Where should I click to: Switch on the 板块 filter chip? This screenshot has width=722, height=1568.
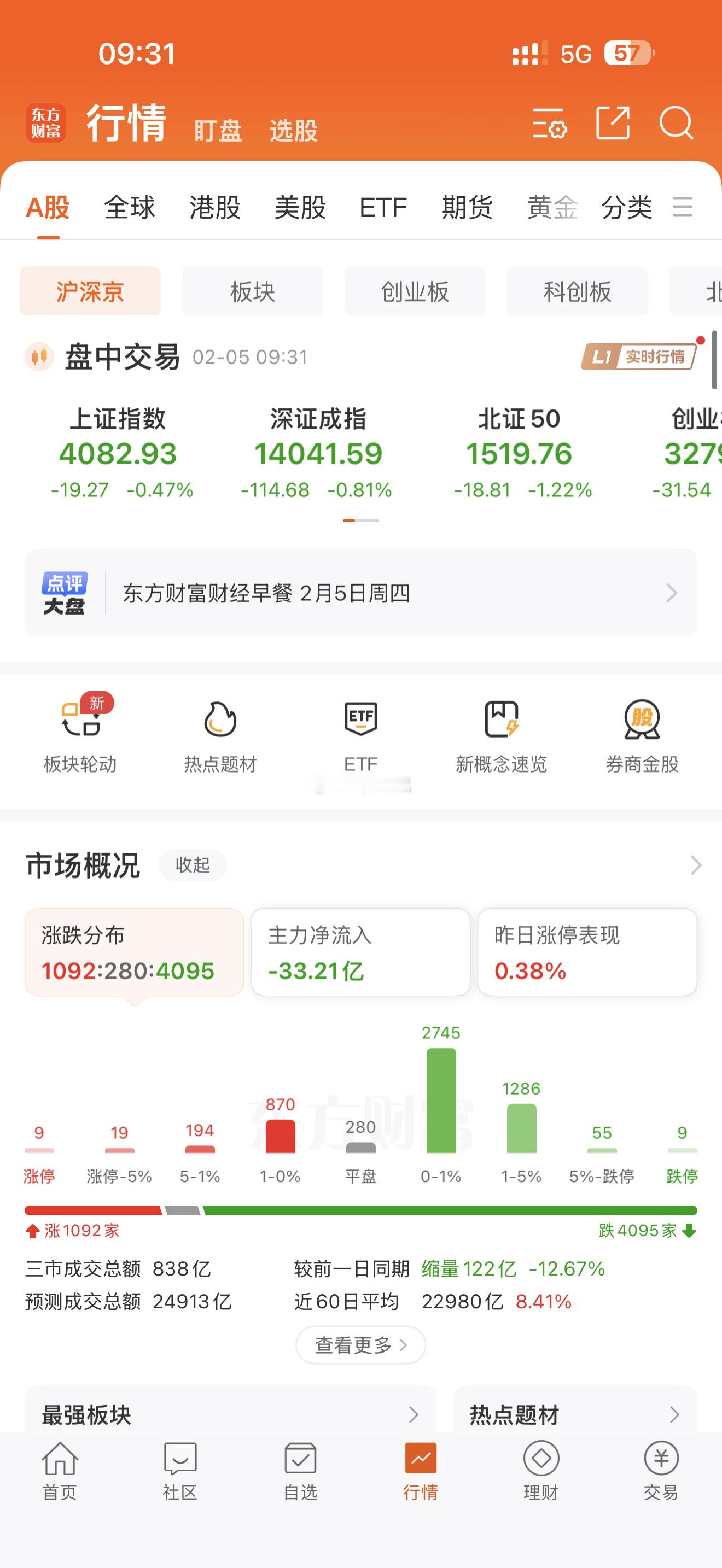(252, 291)
